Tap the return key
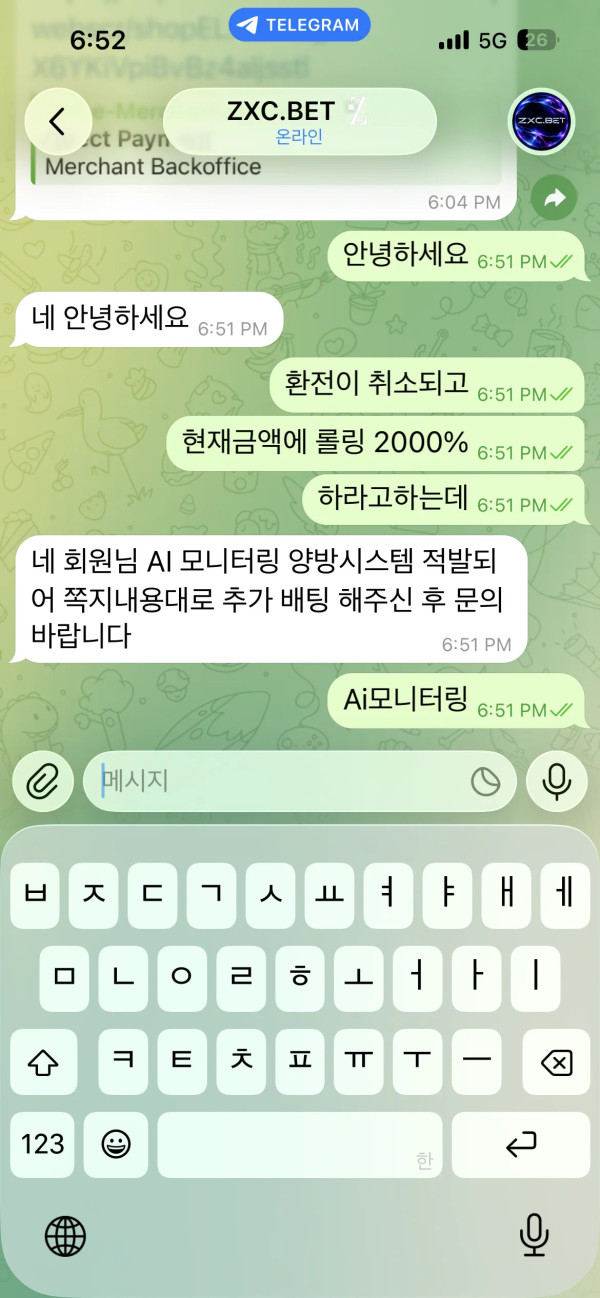Image resolution: width=600 pixels, height=1298 pixels. 521,1144
